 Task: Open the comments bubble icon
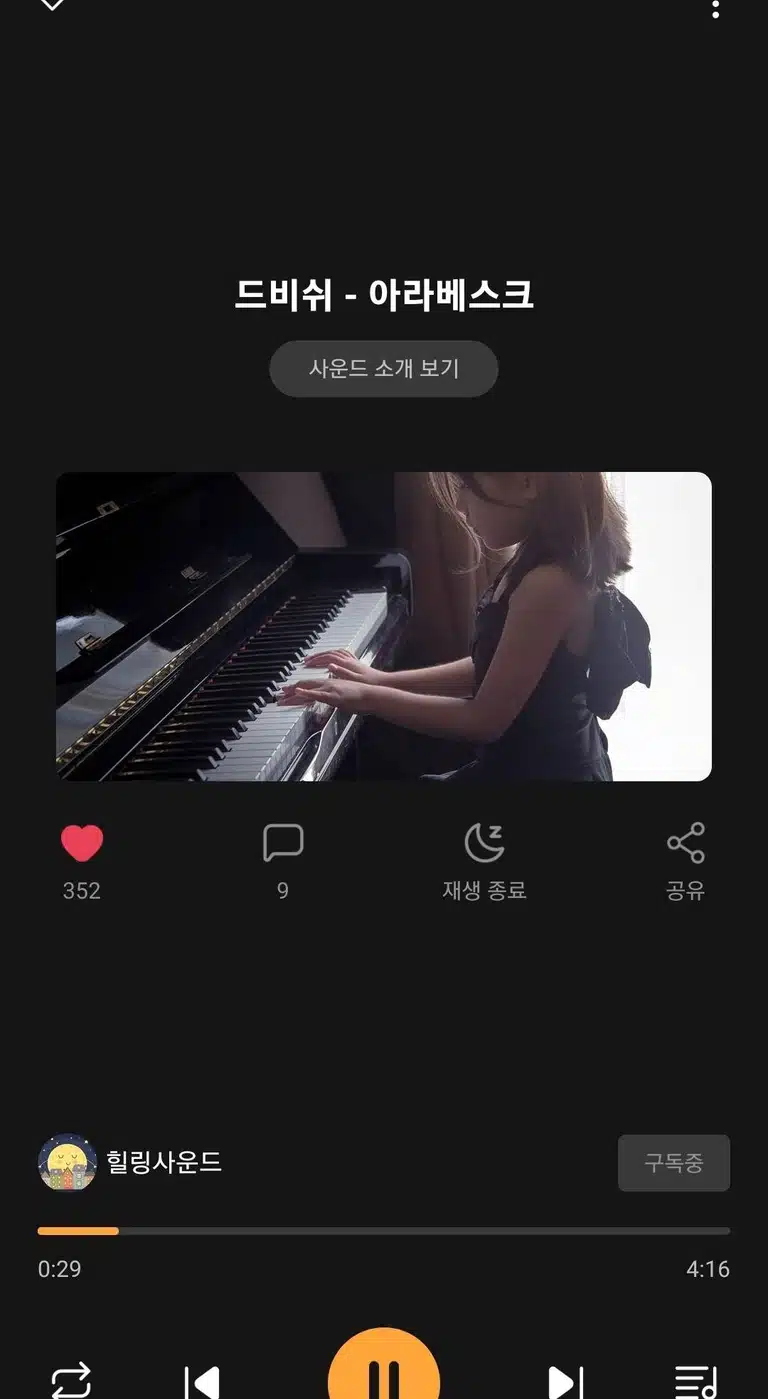tap(283, 843)
